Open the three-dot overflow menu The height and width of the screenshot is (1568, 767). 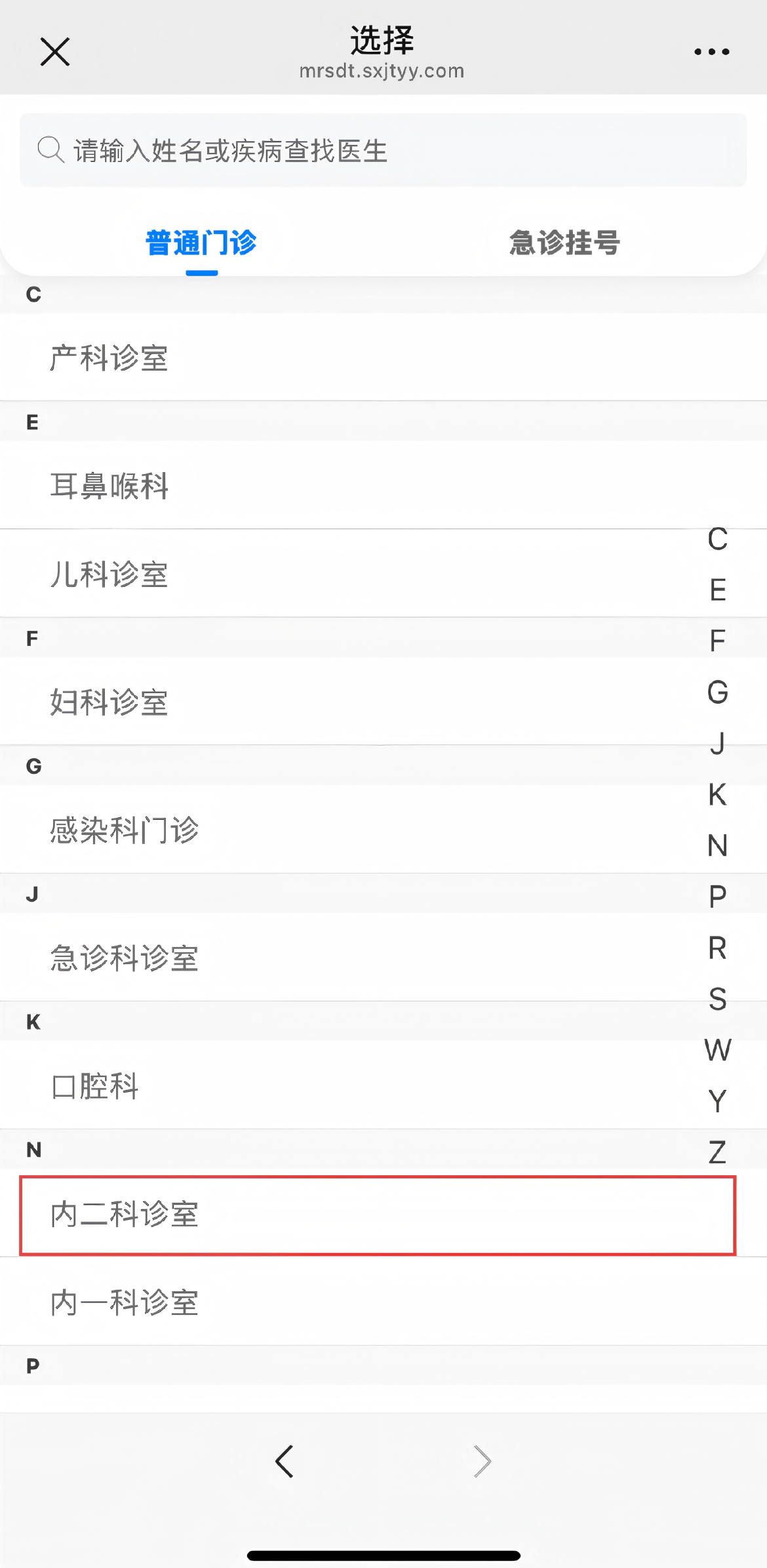(712, 52)
